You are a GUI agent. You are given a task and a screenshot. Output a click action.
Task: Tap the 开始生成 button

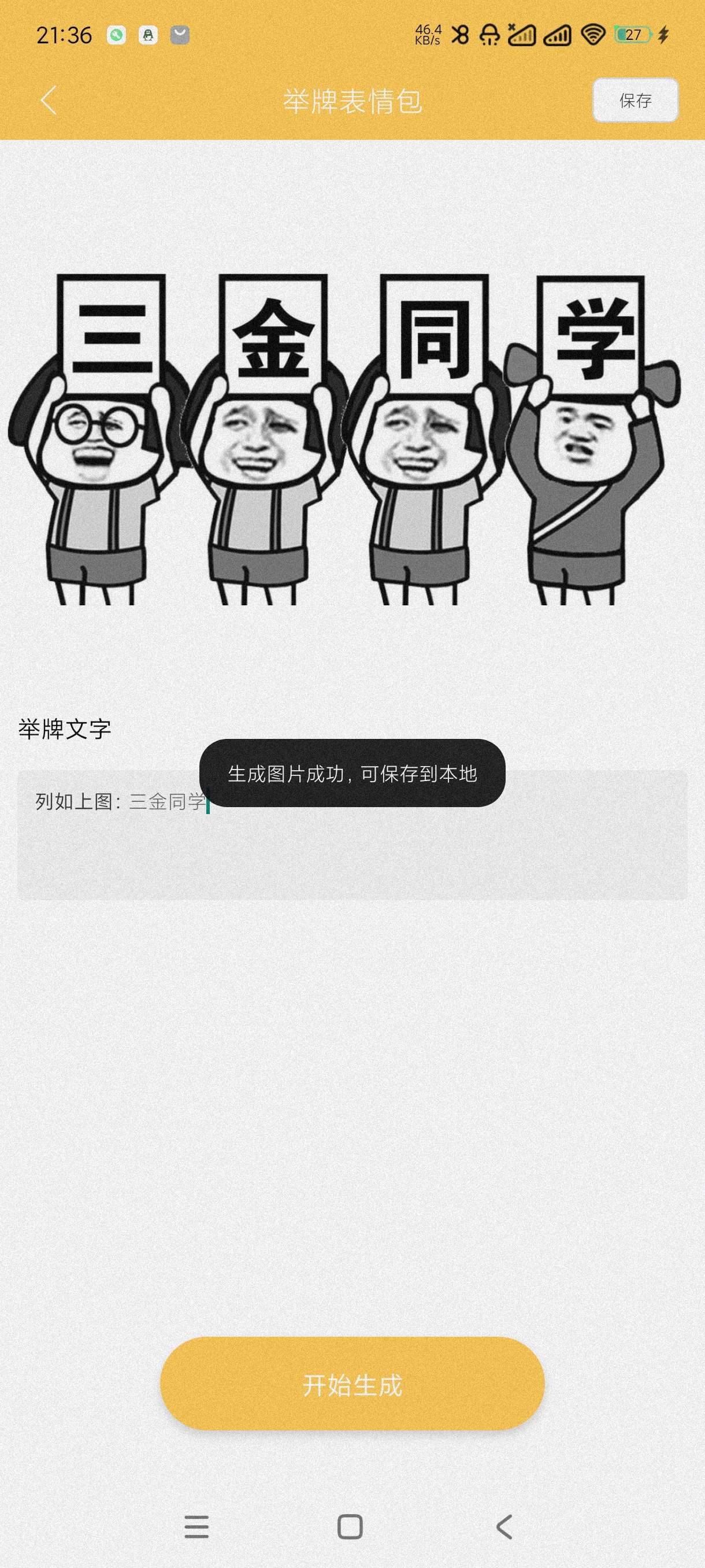coord(351,1384)
